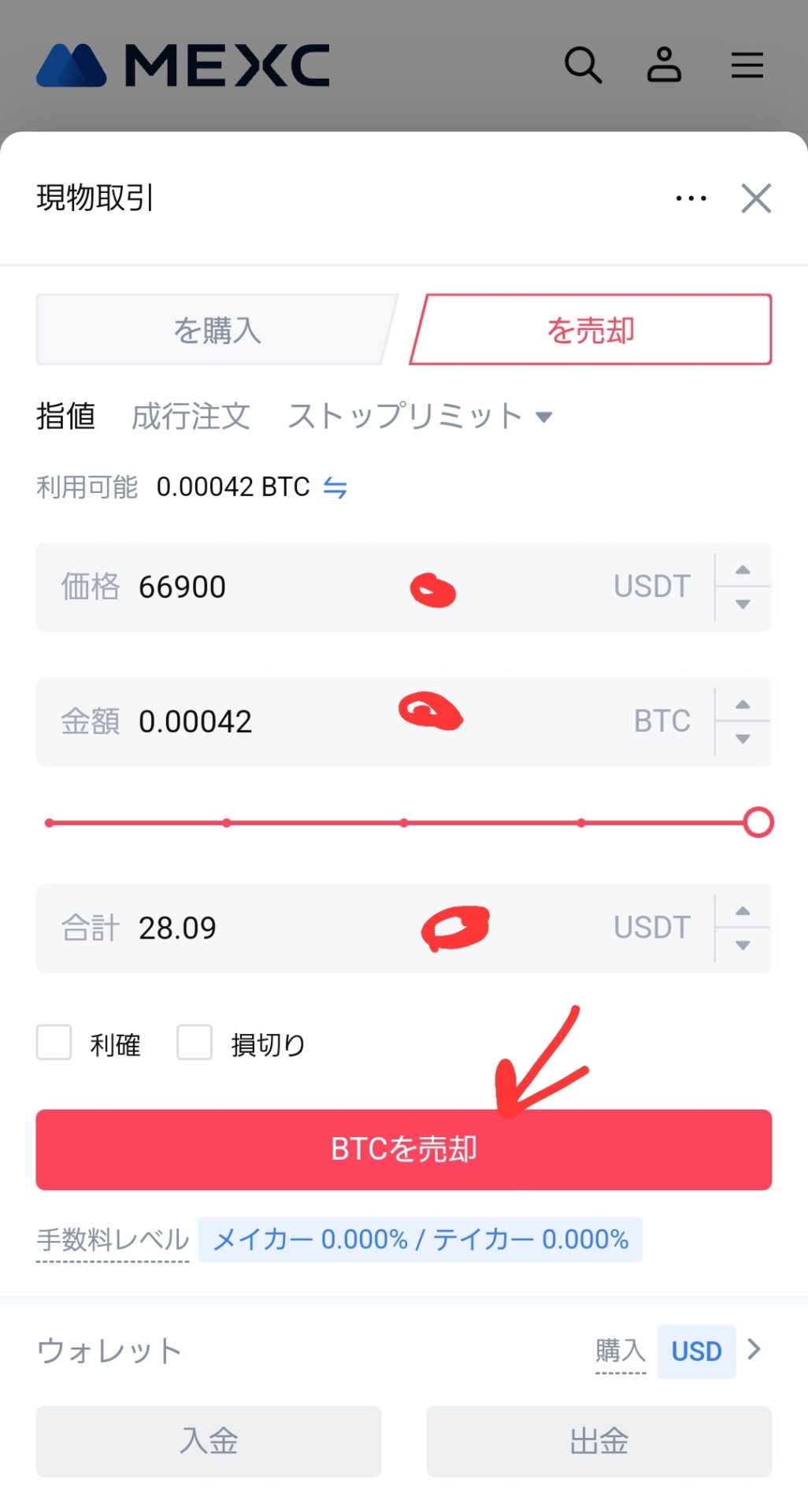Viewport: 808px width, 1512px height.
Task: Open the USD currency selector
Action: click(696, 1351)
